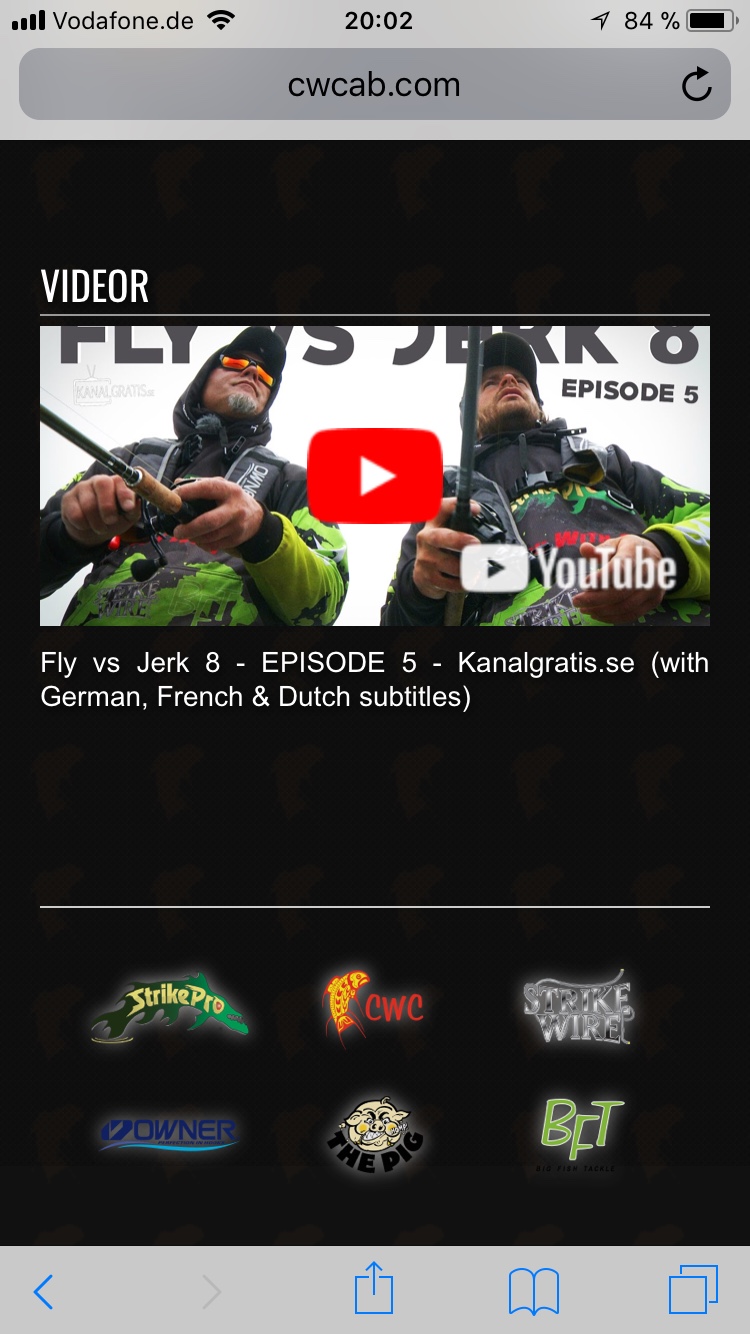Viewport: 750px width, 1334px height.
Task: Open the BFT Big Fish Tackle link
Action: pos(580,1133)
